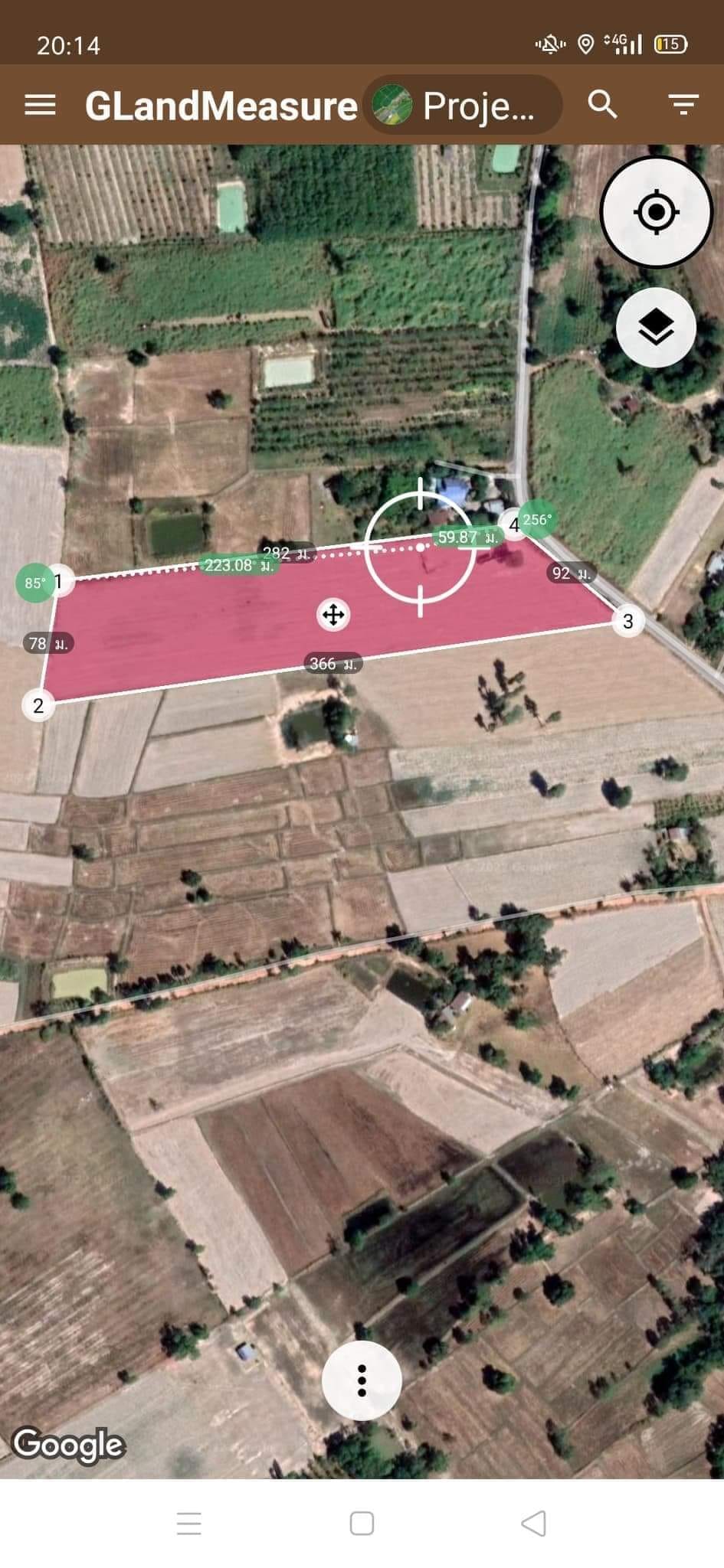Go back with system back button
The width and height of the screenshot is (724, 1568).
click(533, 1523)
